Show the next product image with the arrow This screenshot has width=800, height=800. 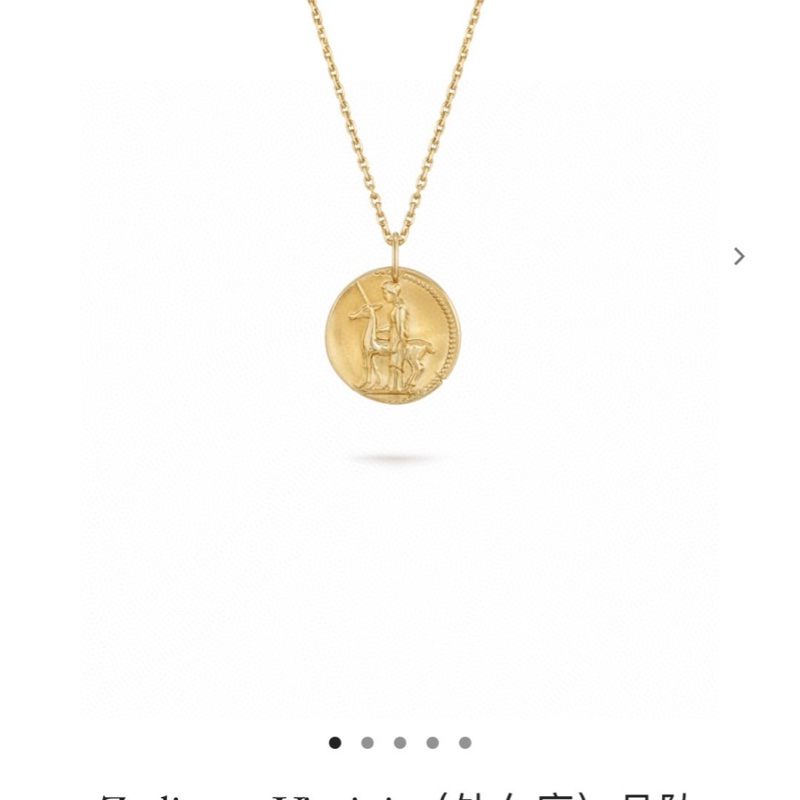pos(739,256)
